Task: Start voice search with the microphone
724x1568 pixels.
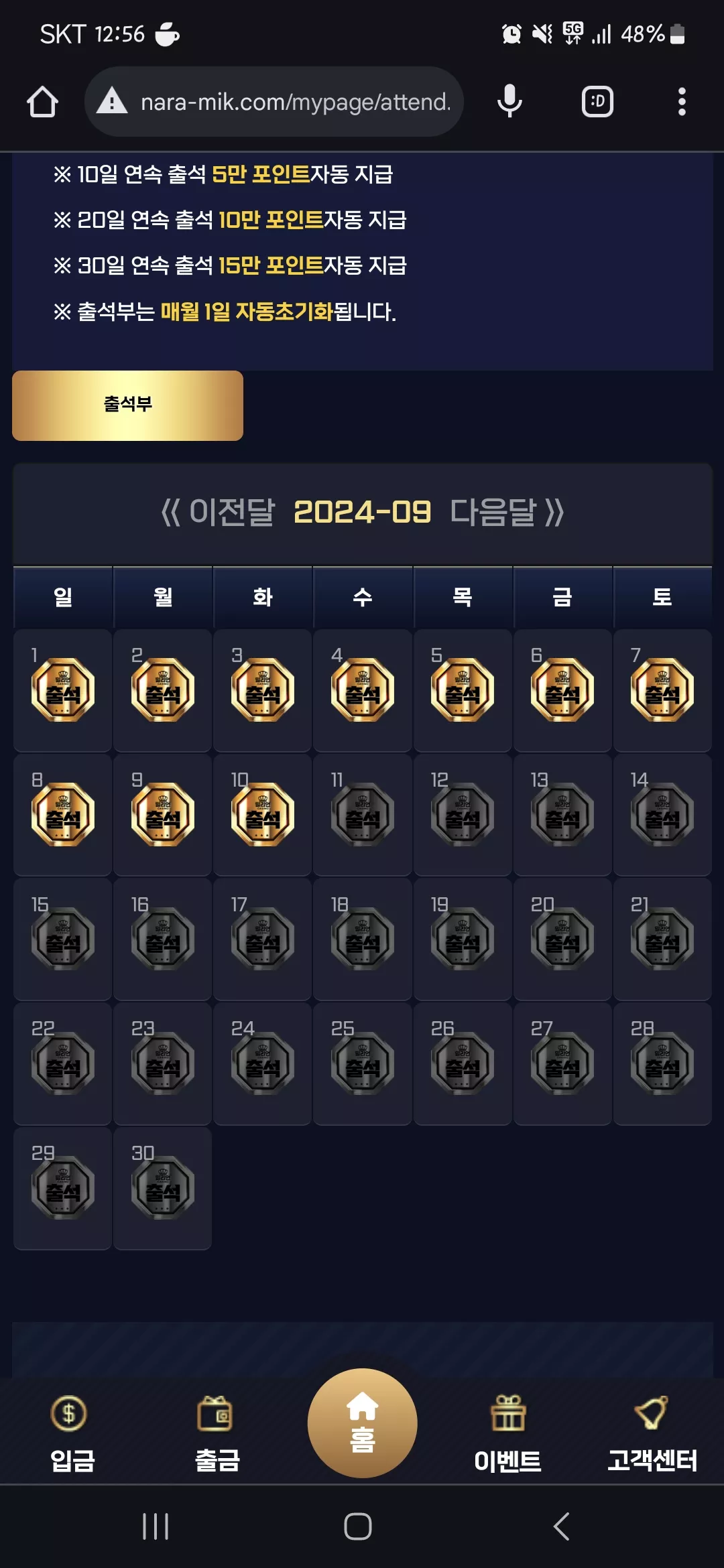Action: tap(509, 102)
